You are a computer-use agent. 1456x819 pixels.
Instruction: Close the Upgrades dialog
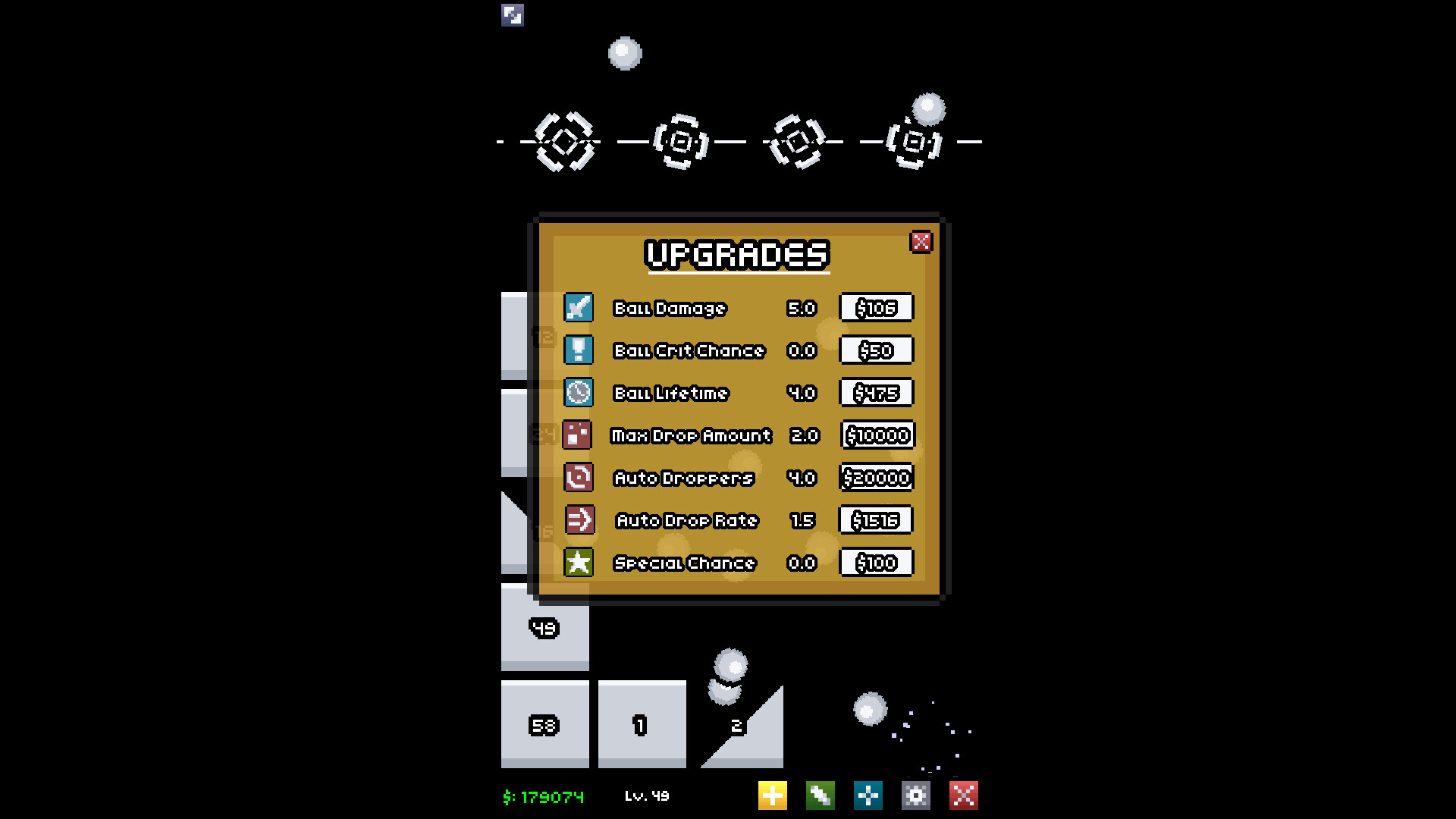point(921,242)
